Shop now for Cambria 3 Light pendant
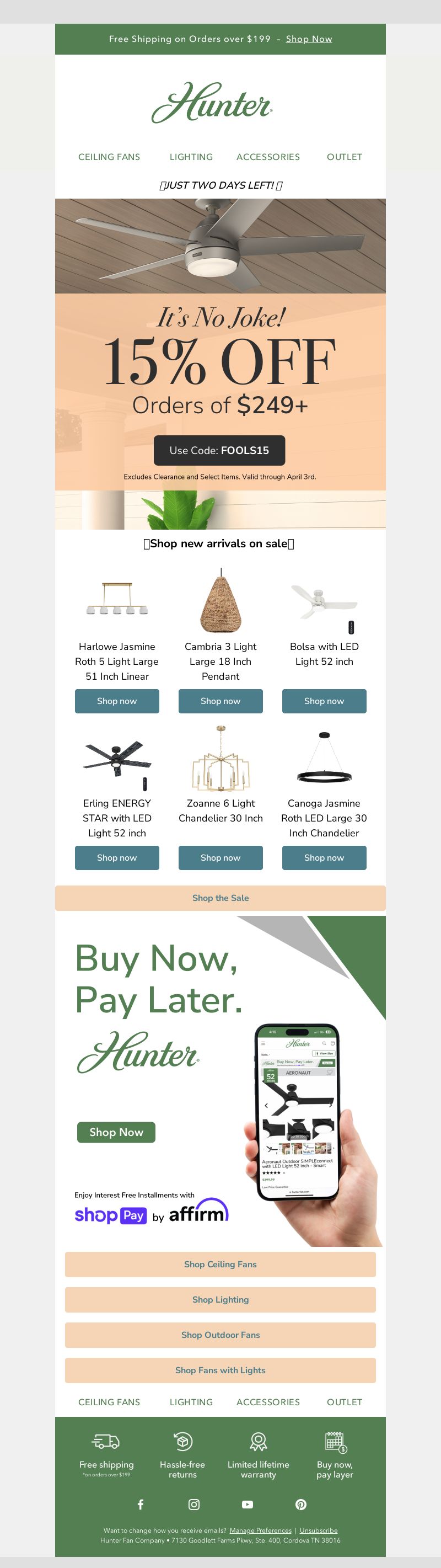This screenshot has height=1568, width=441. [x=220, y=701]
